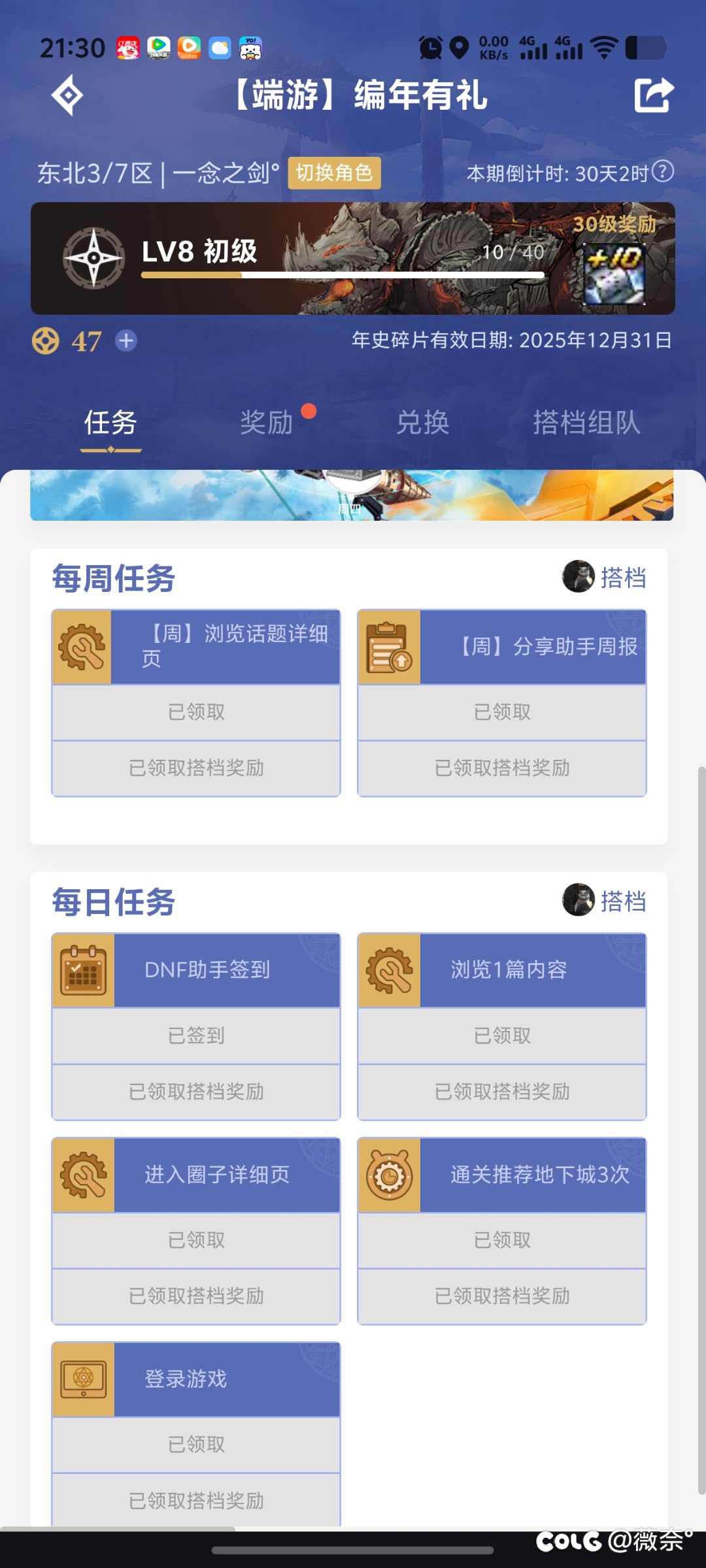Select the 任务 tab
This screenshot has height=1568, width=706.
110,423
